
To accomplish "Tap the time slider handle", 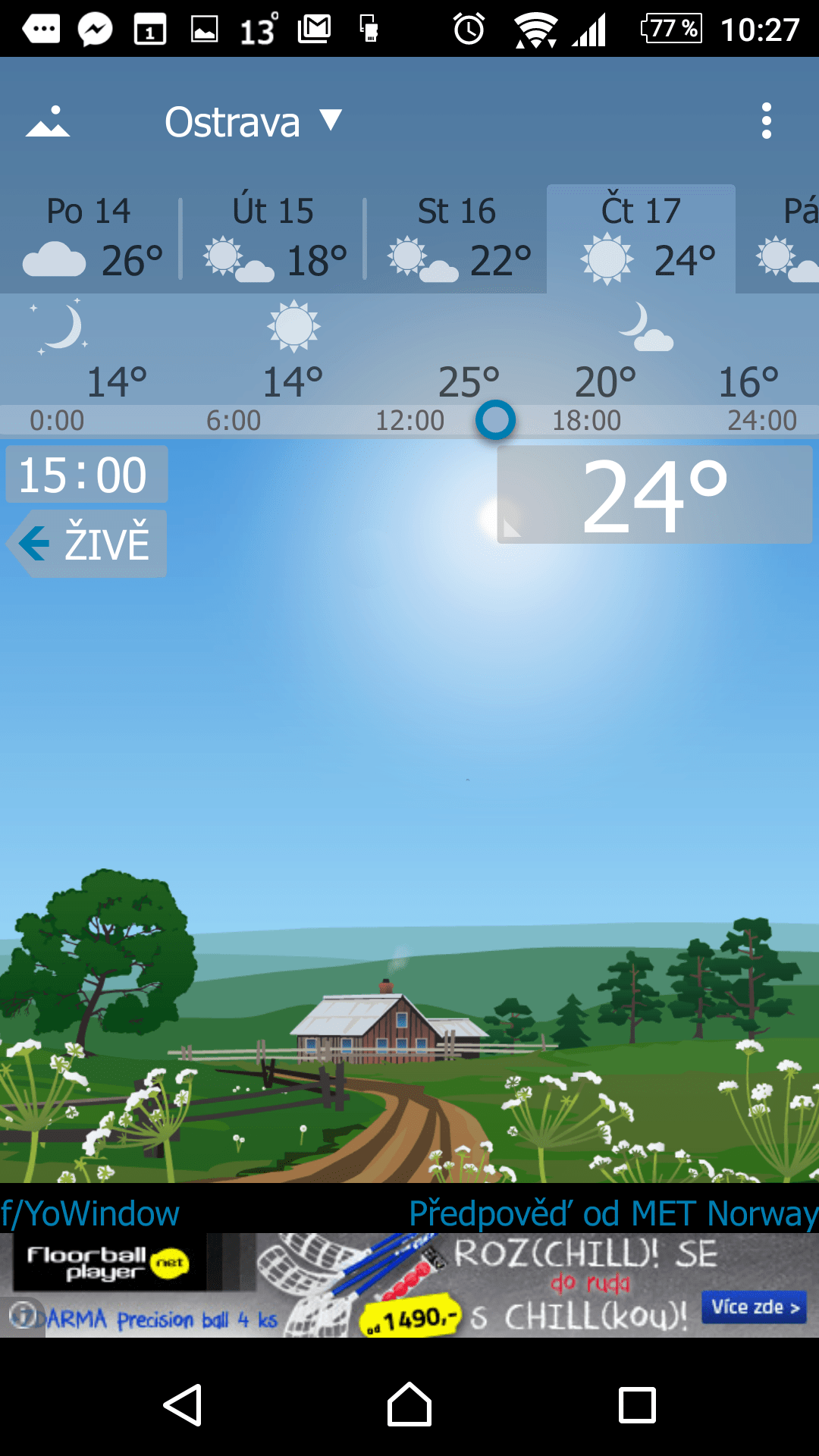I will pyautogui.click(x=495, y=419).
